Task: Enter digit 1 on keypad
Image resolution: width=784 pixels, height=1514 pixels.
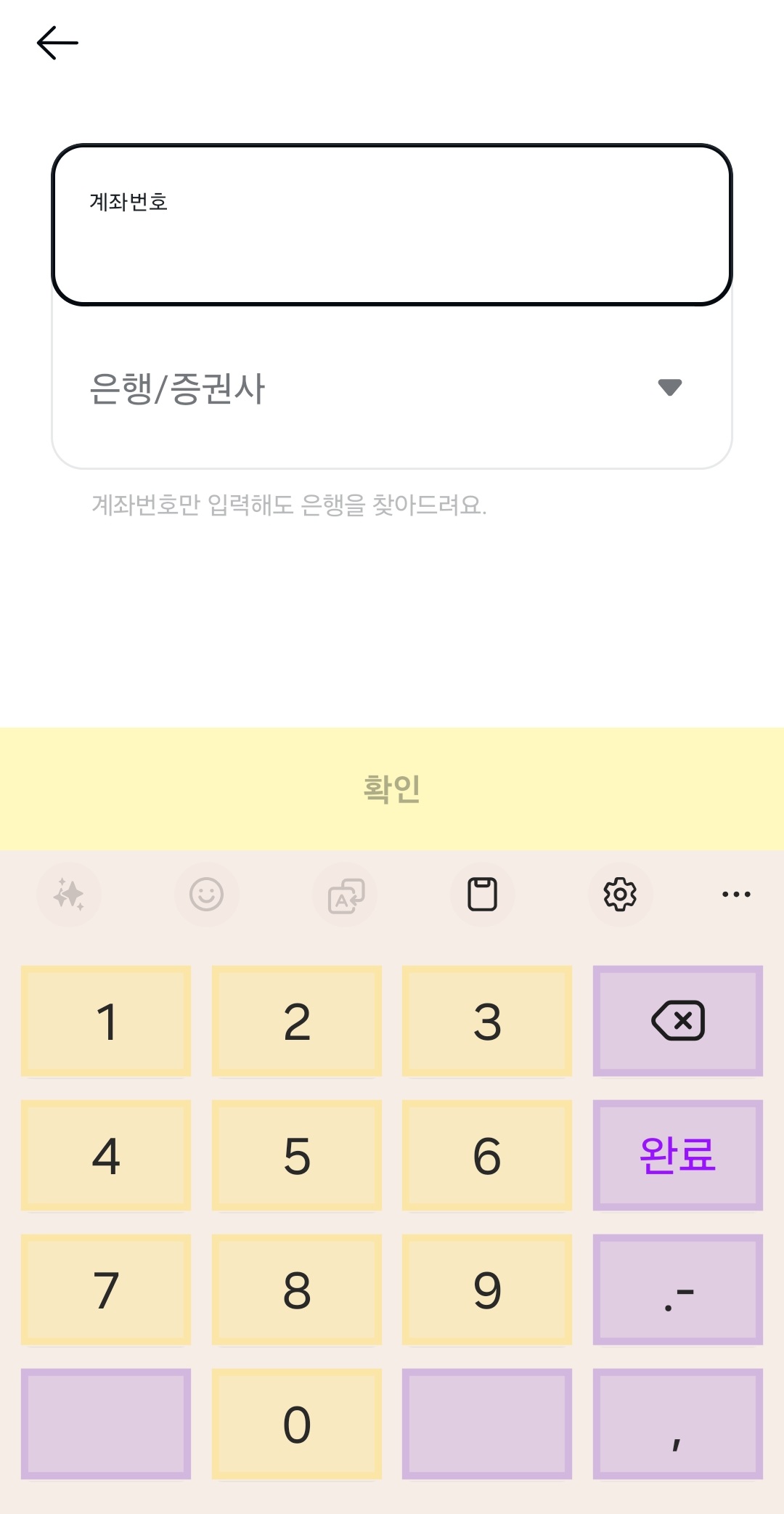Action: [106, 1021]
